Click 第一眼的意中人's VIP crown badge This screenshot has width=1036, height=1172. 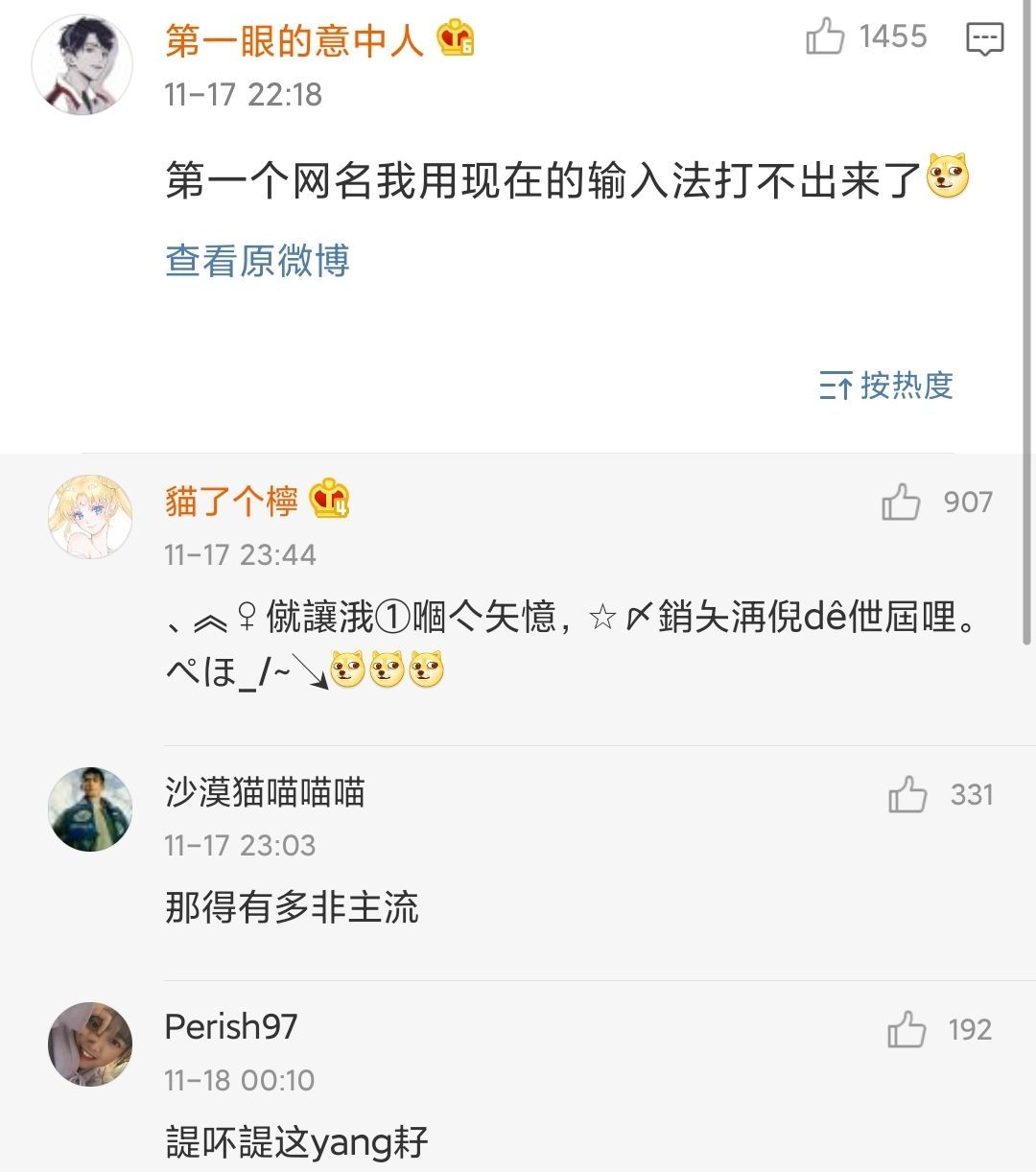point(454,38)
